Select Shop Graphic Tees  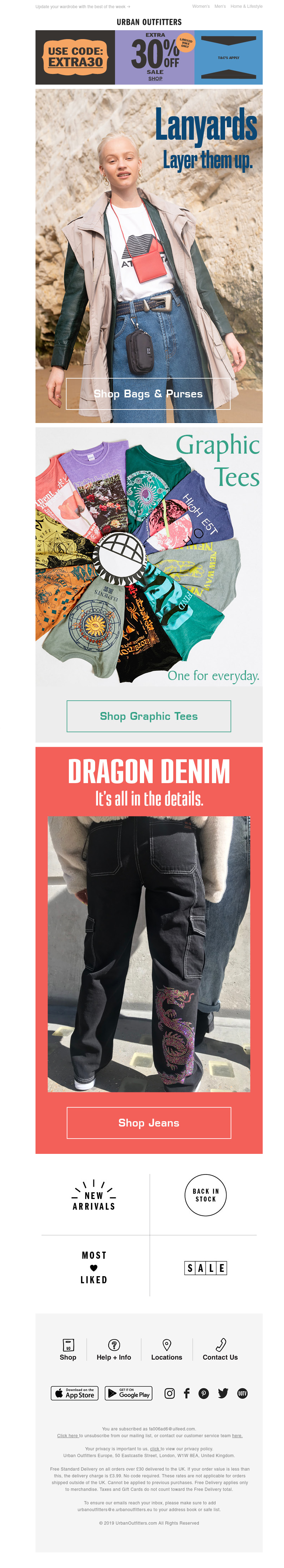(x=148, y=716)
